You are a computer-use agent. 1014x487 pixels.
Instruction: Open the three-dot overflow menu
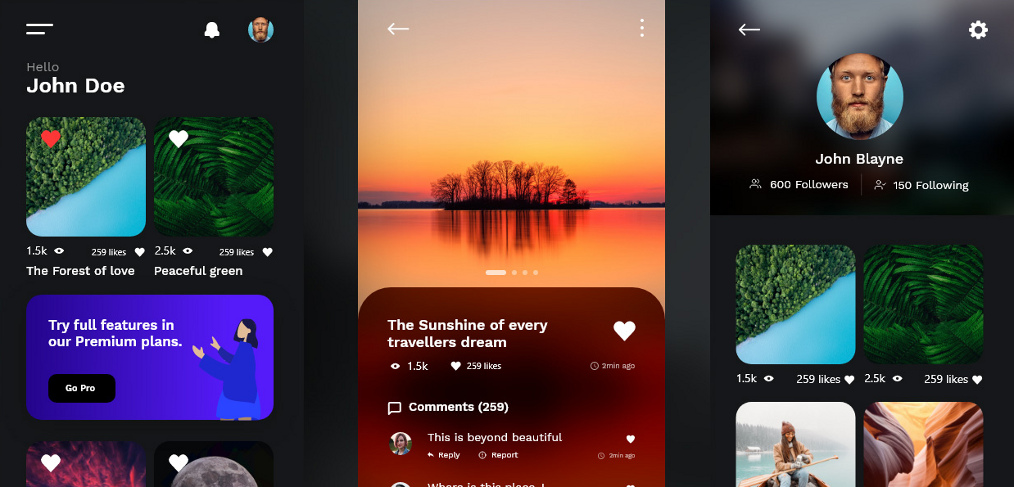point(642,28)
